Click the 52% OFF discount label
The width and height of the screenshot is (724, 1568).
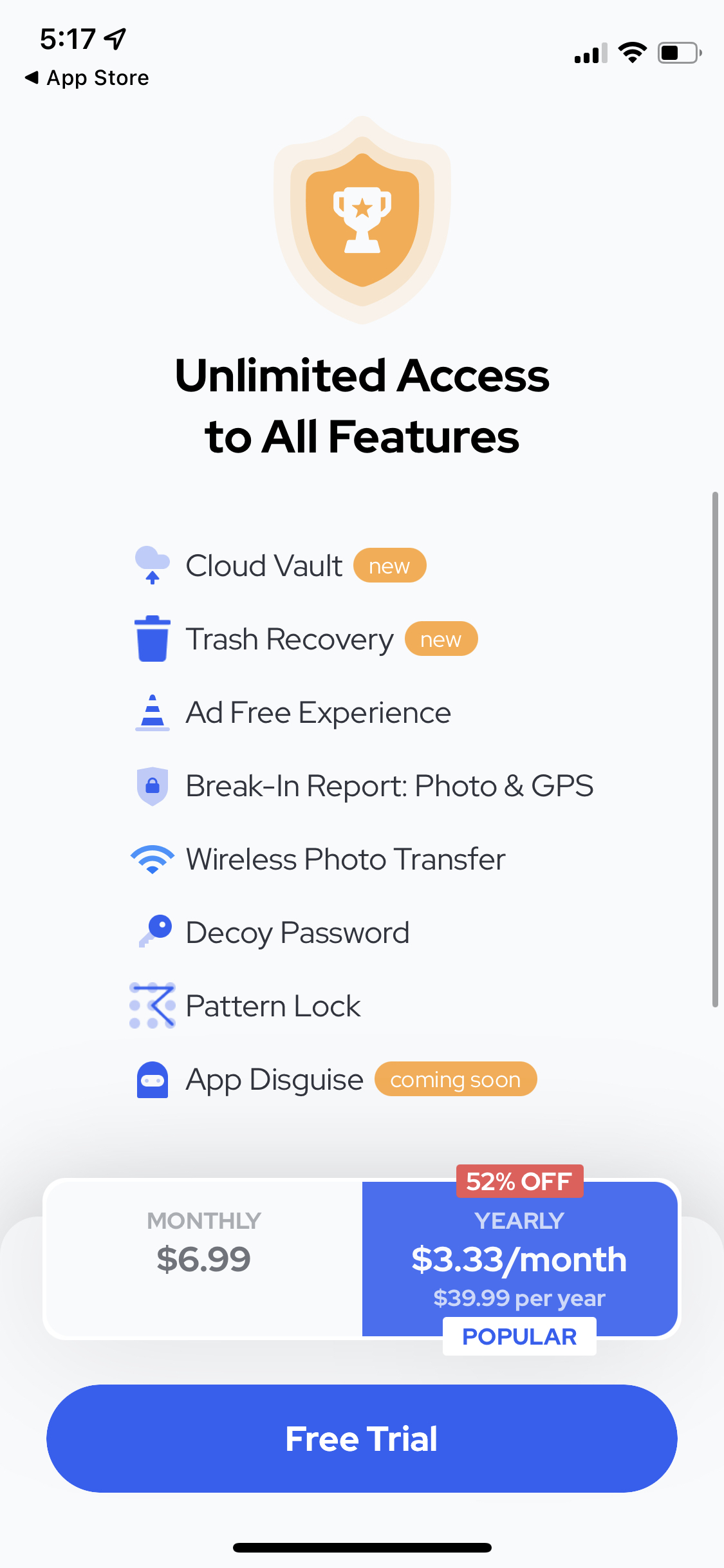pos(519,1181)
